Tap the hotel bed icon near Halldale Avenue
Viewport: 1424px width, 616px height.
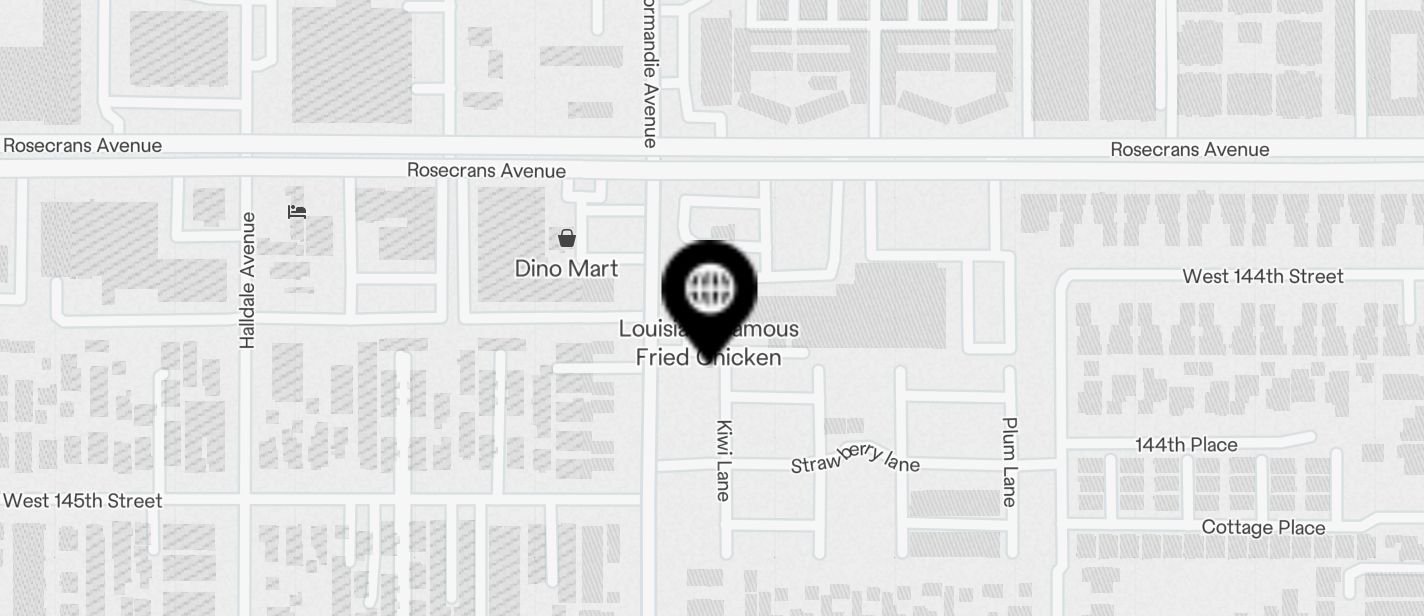pyautogui.click(x=297, y=211)
